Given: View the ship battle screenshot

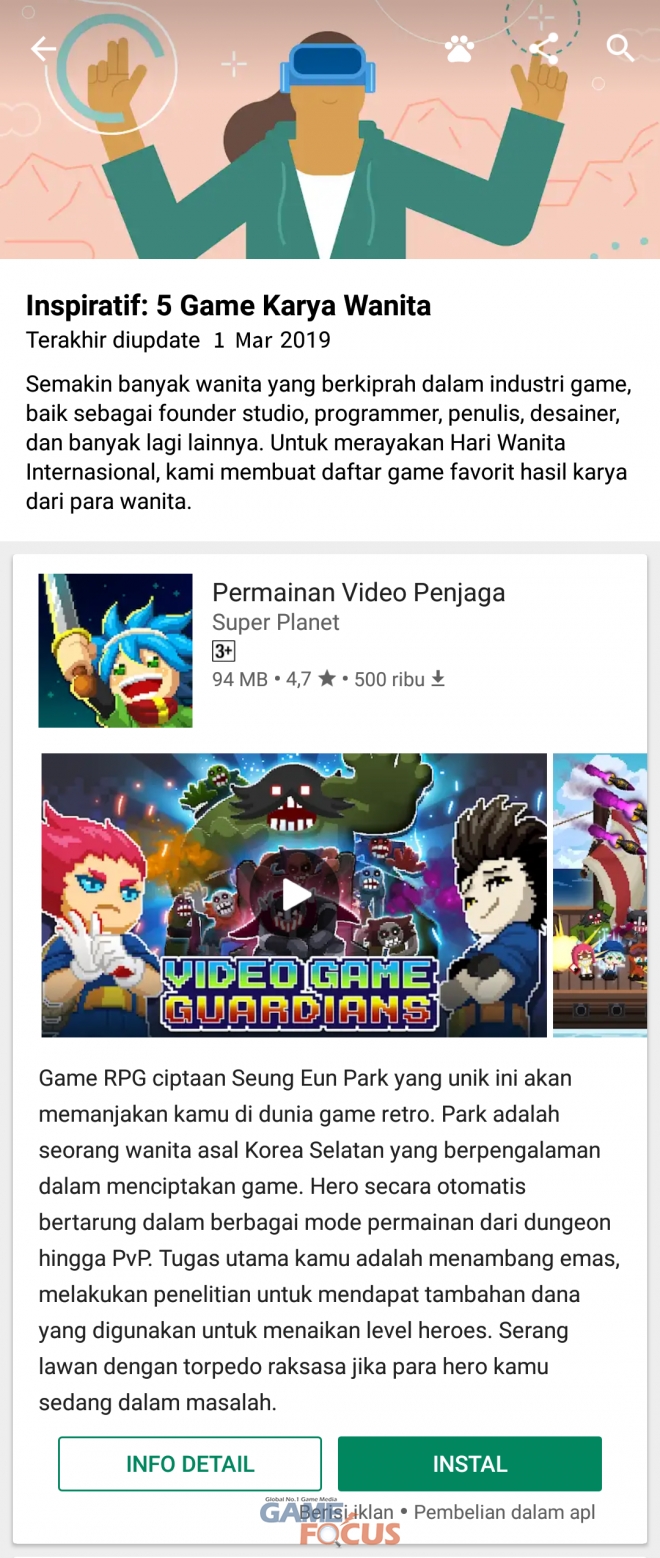Looking at the screenshot, I should (600, 895).
